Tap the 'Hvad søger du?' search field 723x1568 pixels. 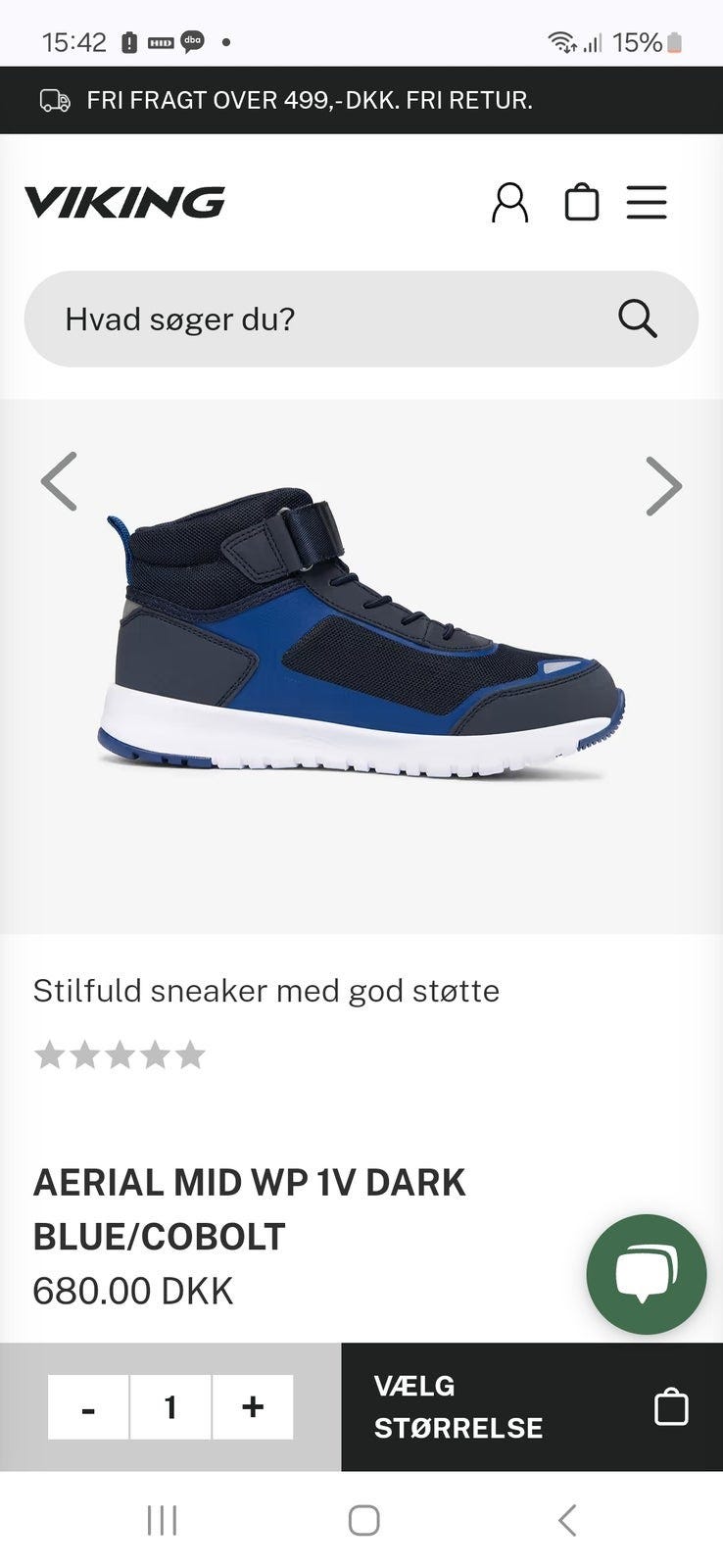[323, 318]
